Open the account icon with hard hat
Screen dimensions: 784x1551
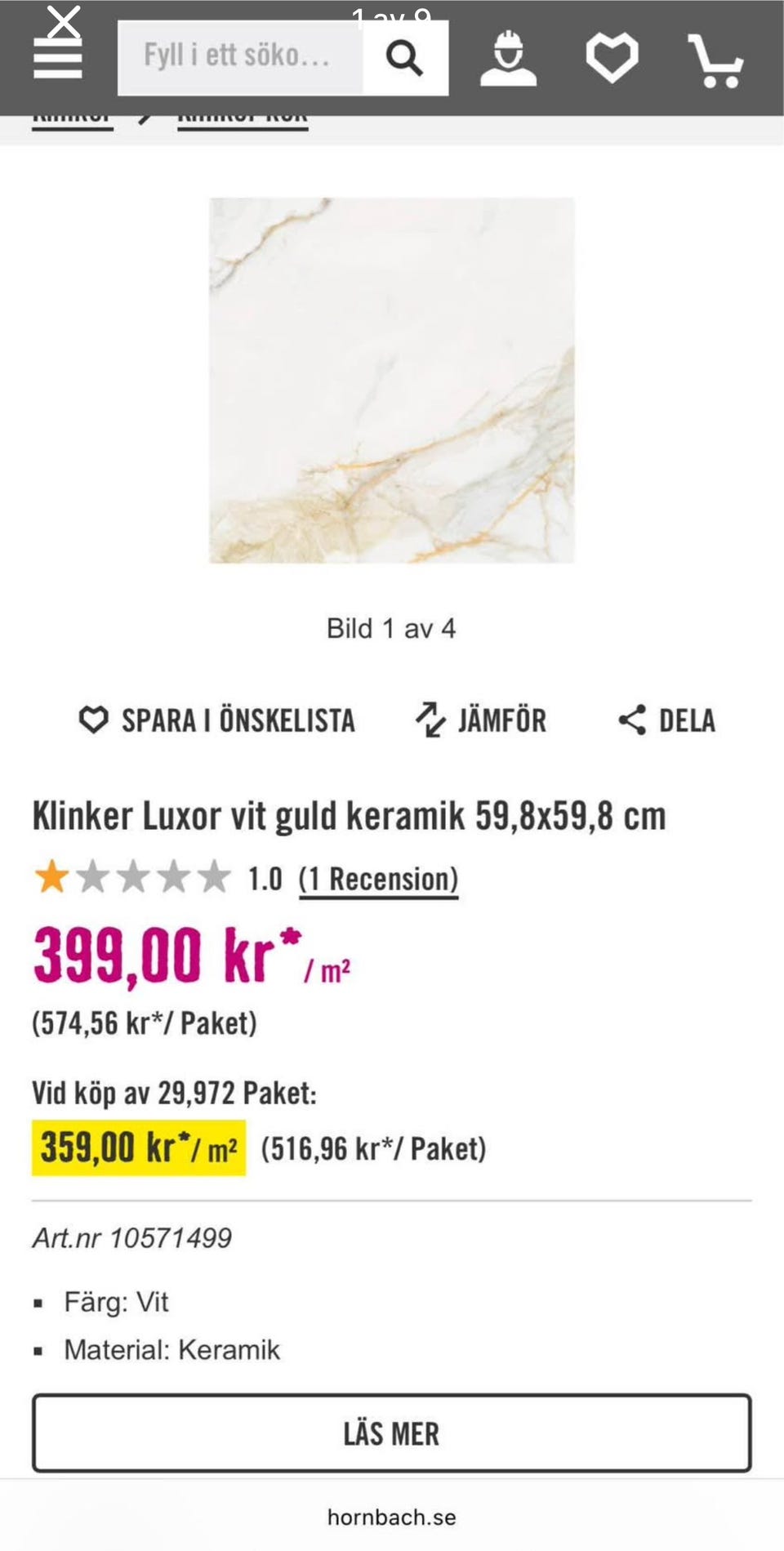(x=508, y=57)
